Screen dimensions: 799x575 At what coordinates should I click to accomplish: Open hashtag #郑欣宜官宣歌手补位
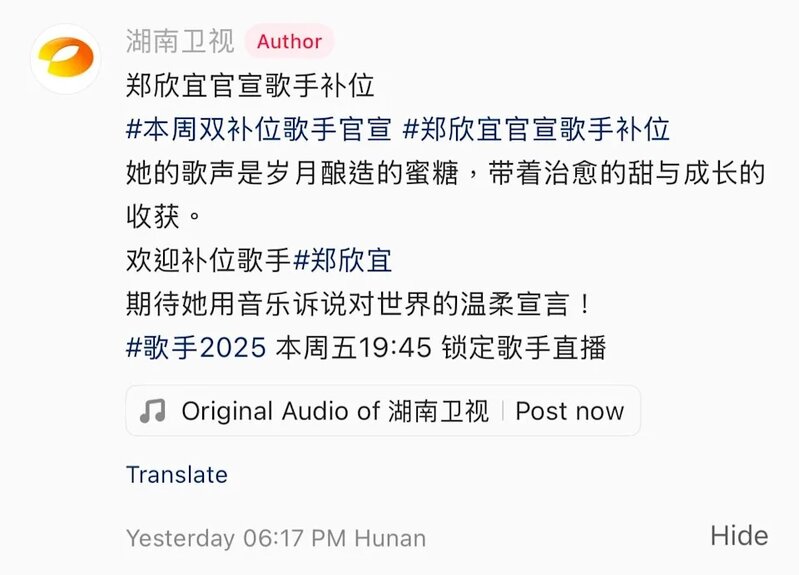[535, 130]
